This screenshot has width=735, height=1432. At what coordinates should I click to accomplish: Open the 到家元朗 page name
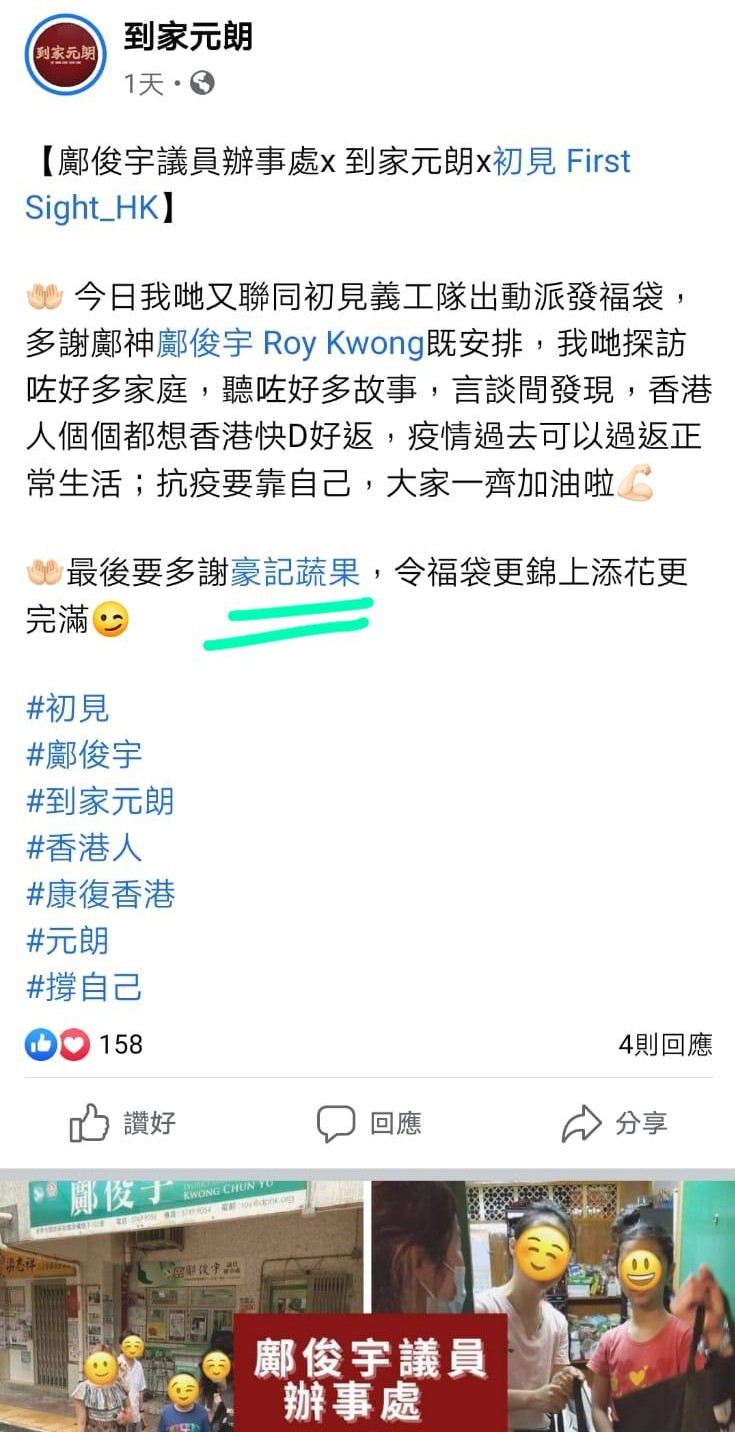(x=188, y=37)
